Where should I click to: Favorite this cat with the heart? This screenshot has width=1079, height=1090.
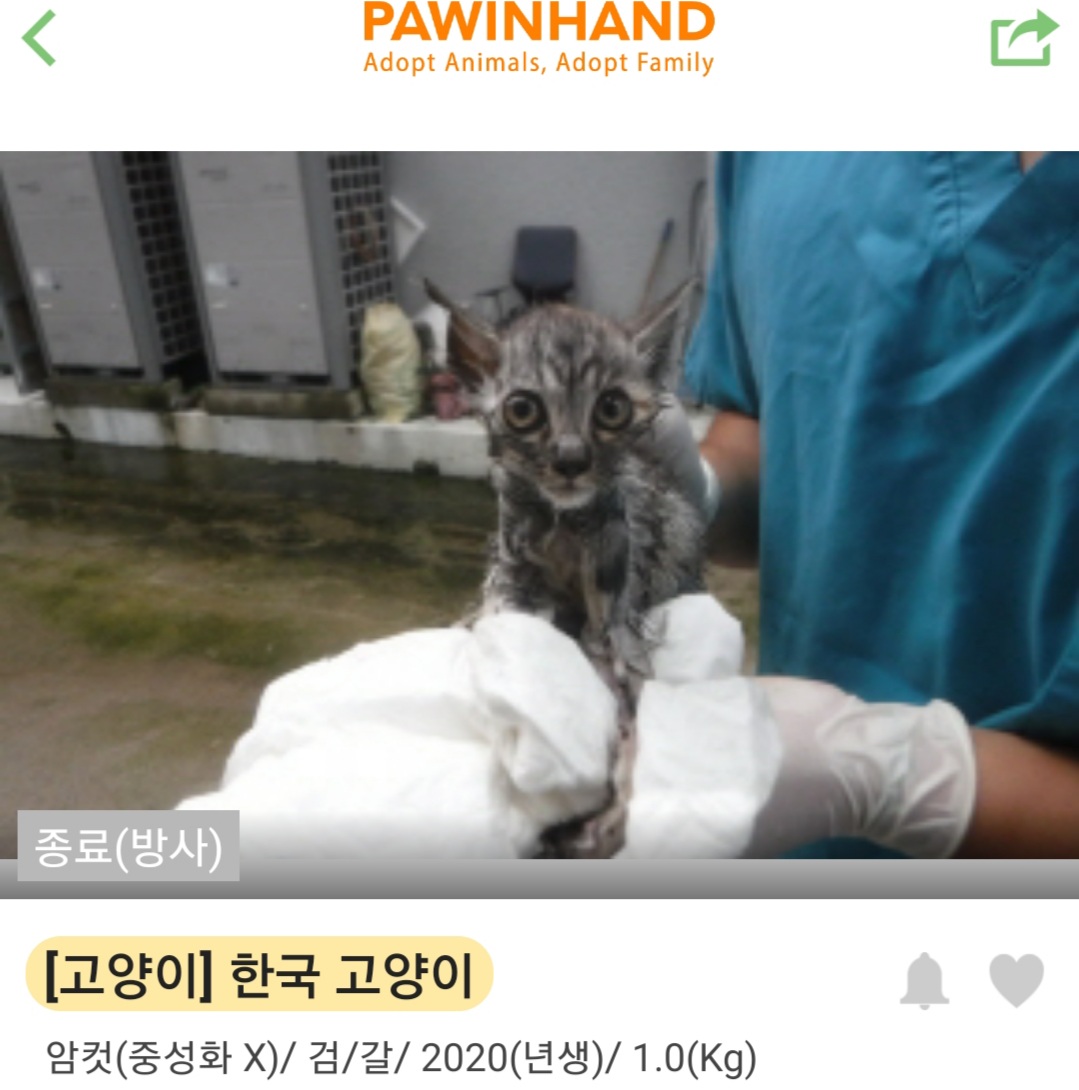[x=1016, y=979]
